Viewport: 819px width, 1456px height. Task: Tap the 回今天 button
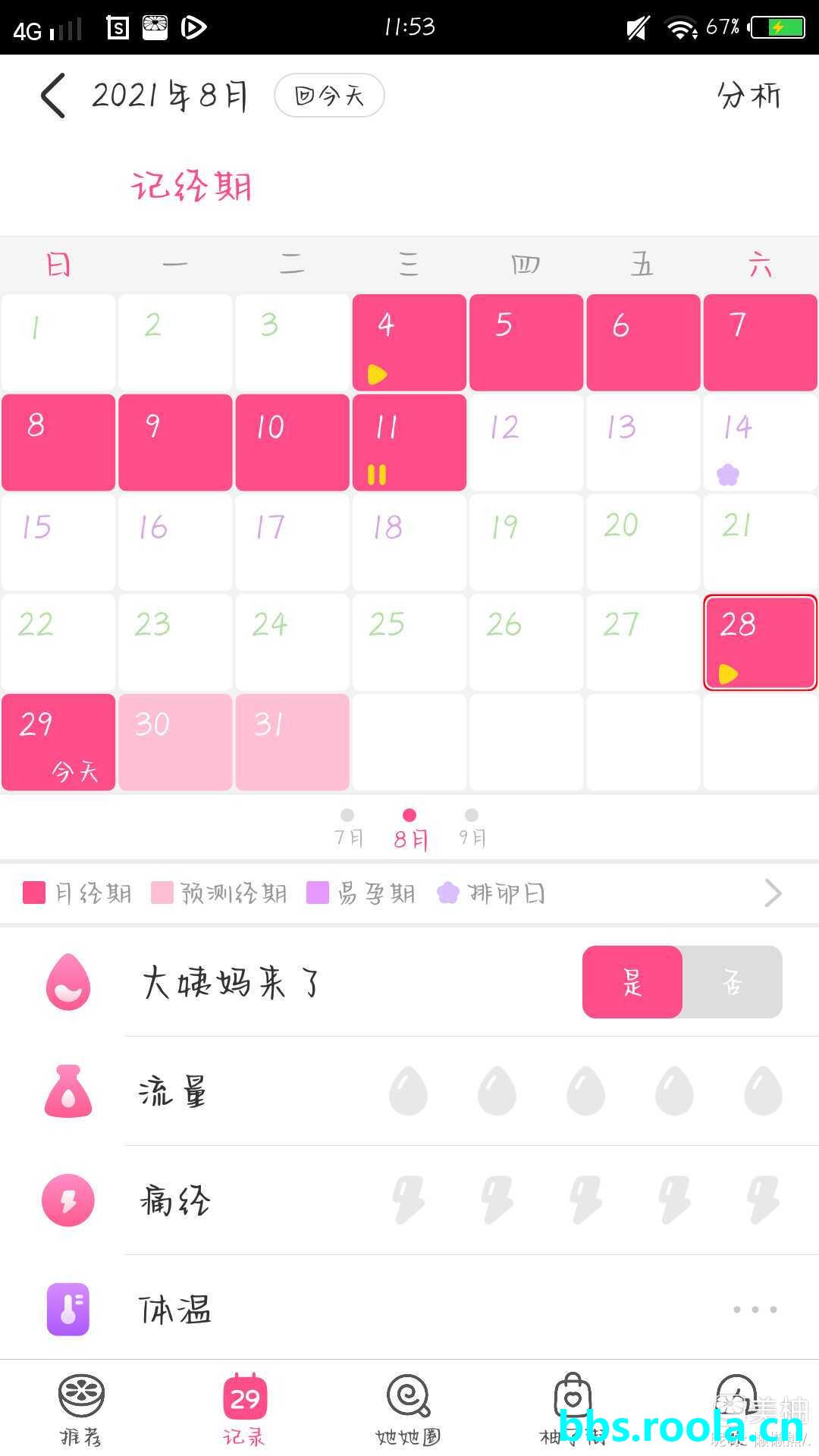coord(329,96)
